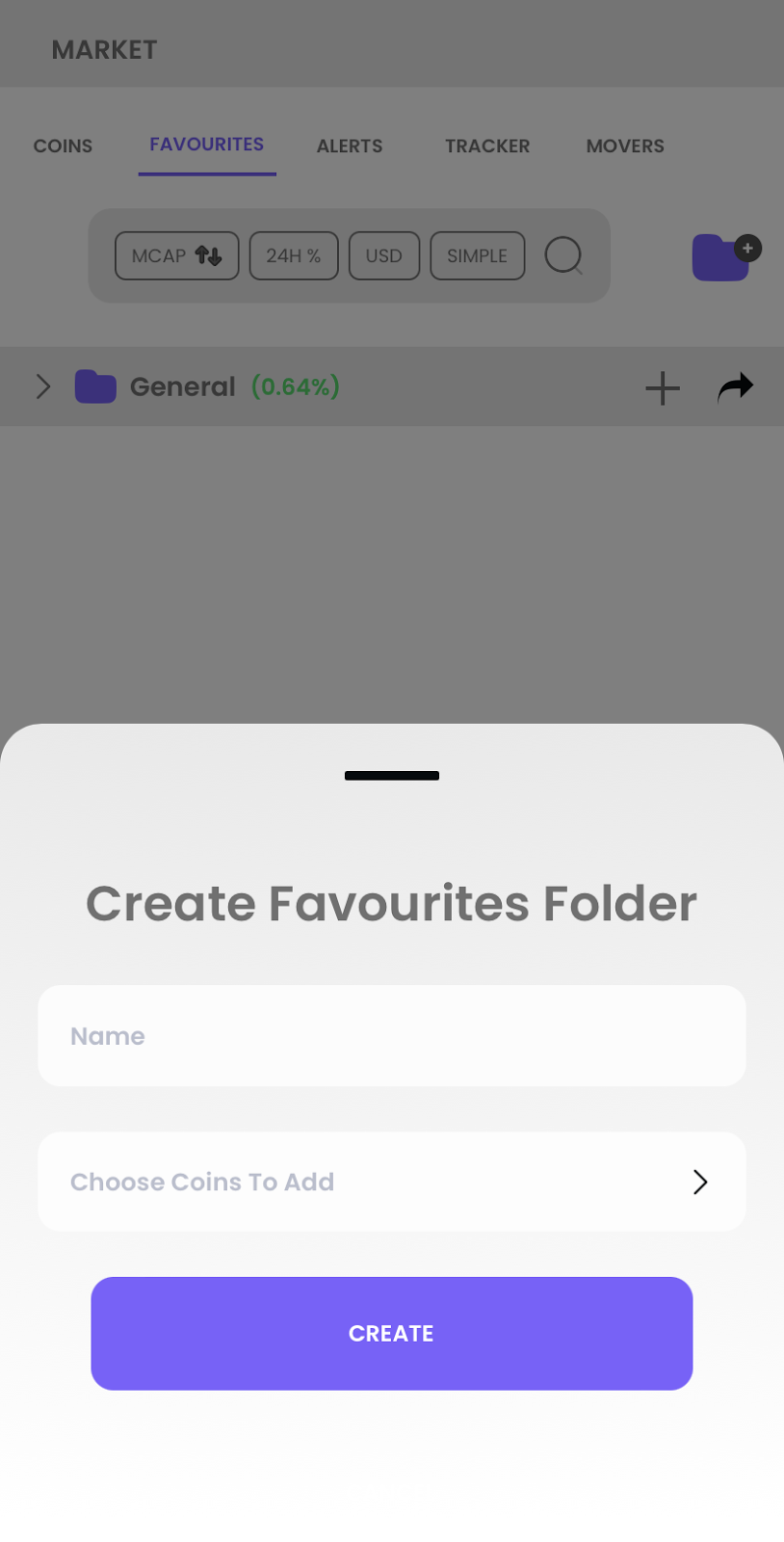Tap the sheet drag handle
Viewport: 784px width, 1542px height.
391,776
